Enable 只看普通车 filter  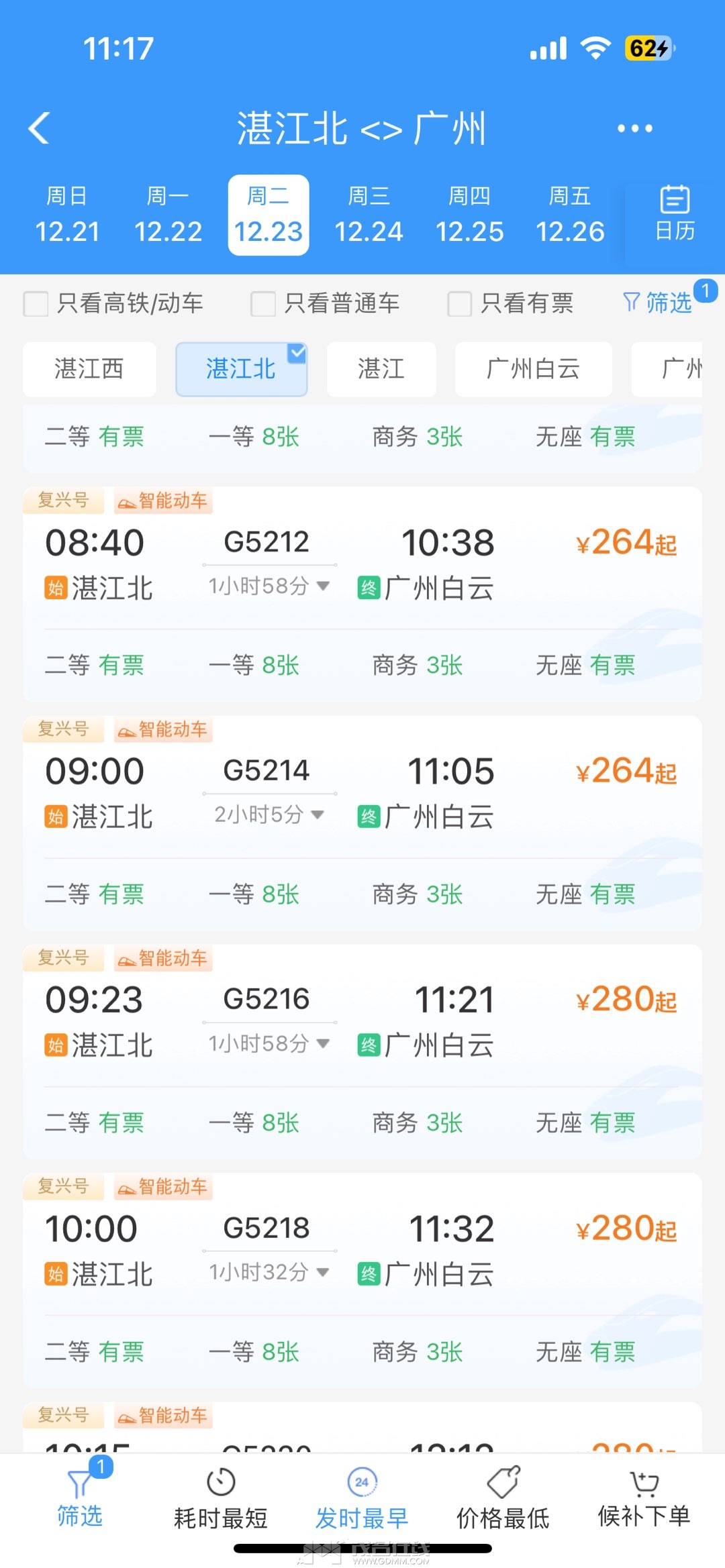pyautogui.click(x=263, y=303)
